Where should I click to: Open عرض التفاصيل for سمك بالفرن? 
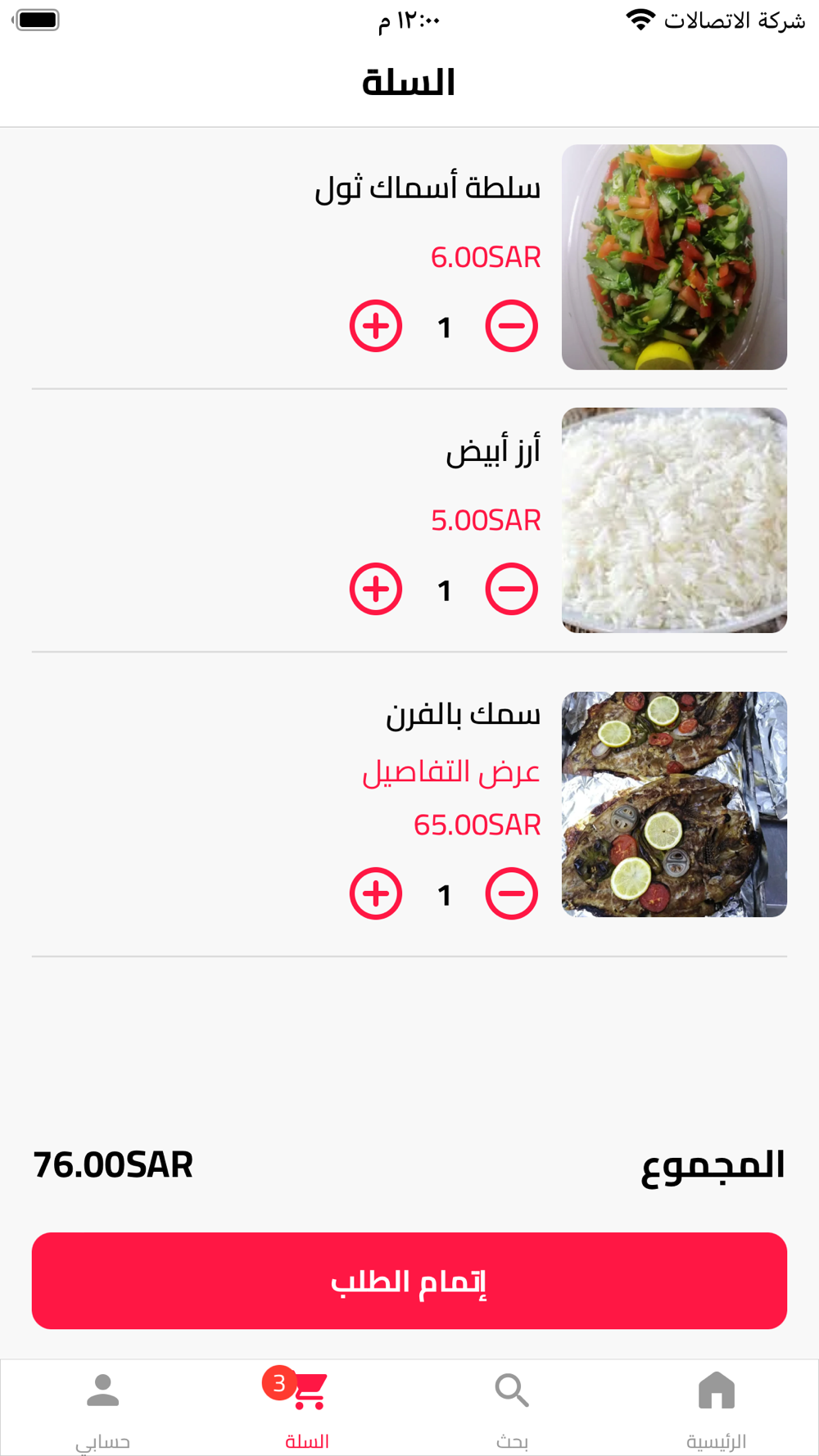[451, 771]
